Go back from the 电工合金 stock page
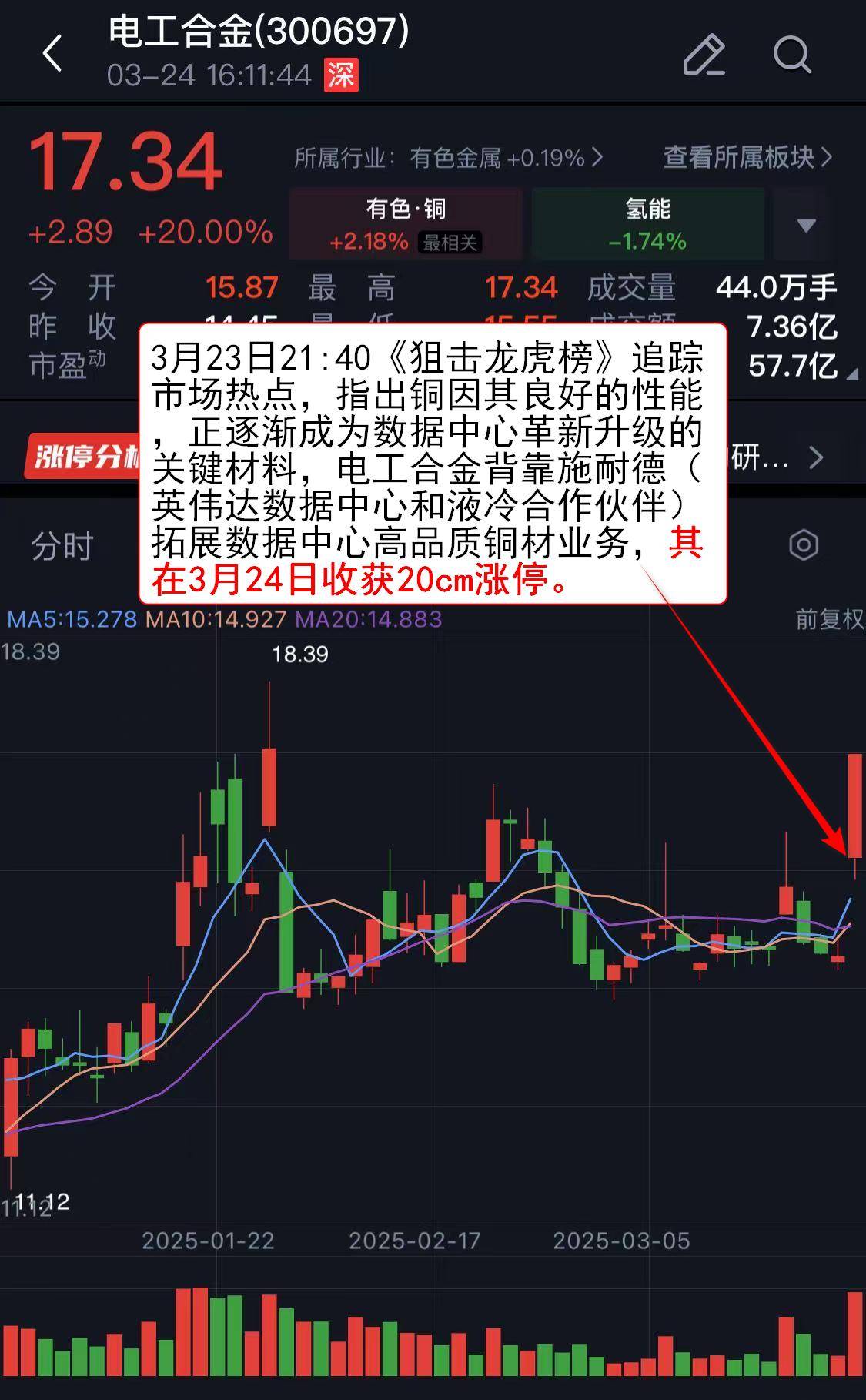 point(52,54)
